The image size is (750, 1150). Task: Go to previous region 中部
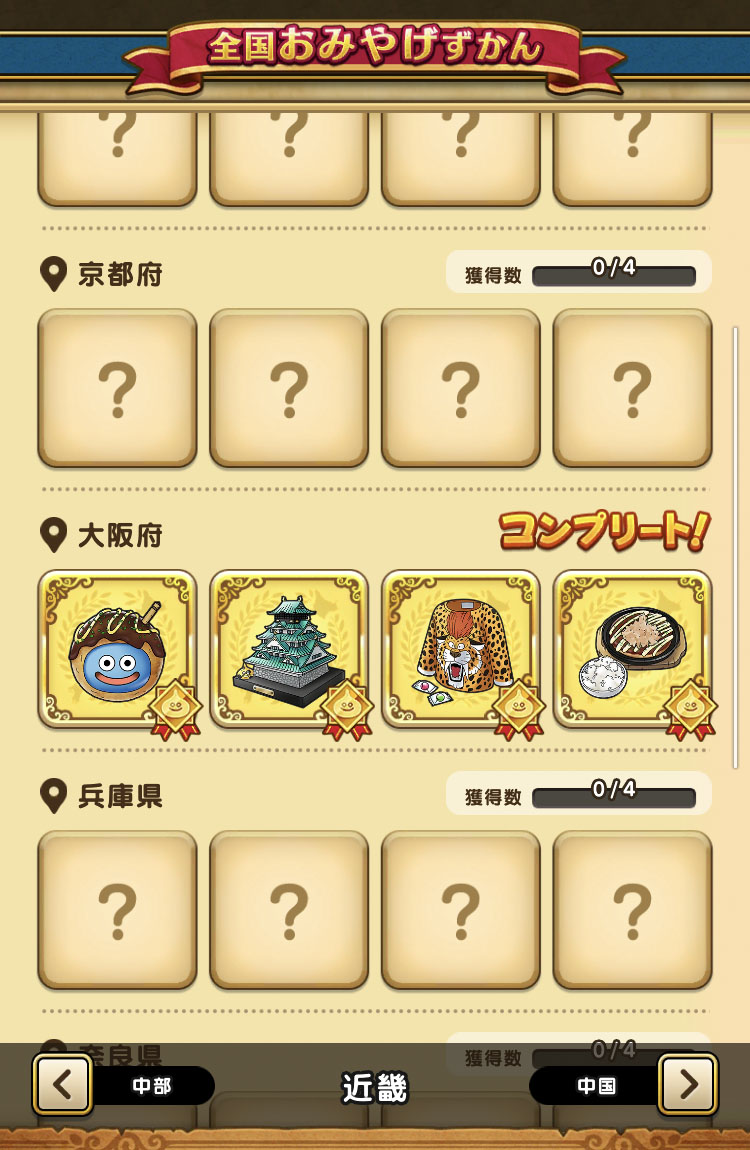63,1084
